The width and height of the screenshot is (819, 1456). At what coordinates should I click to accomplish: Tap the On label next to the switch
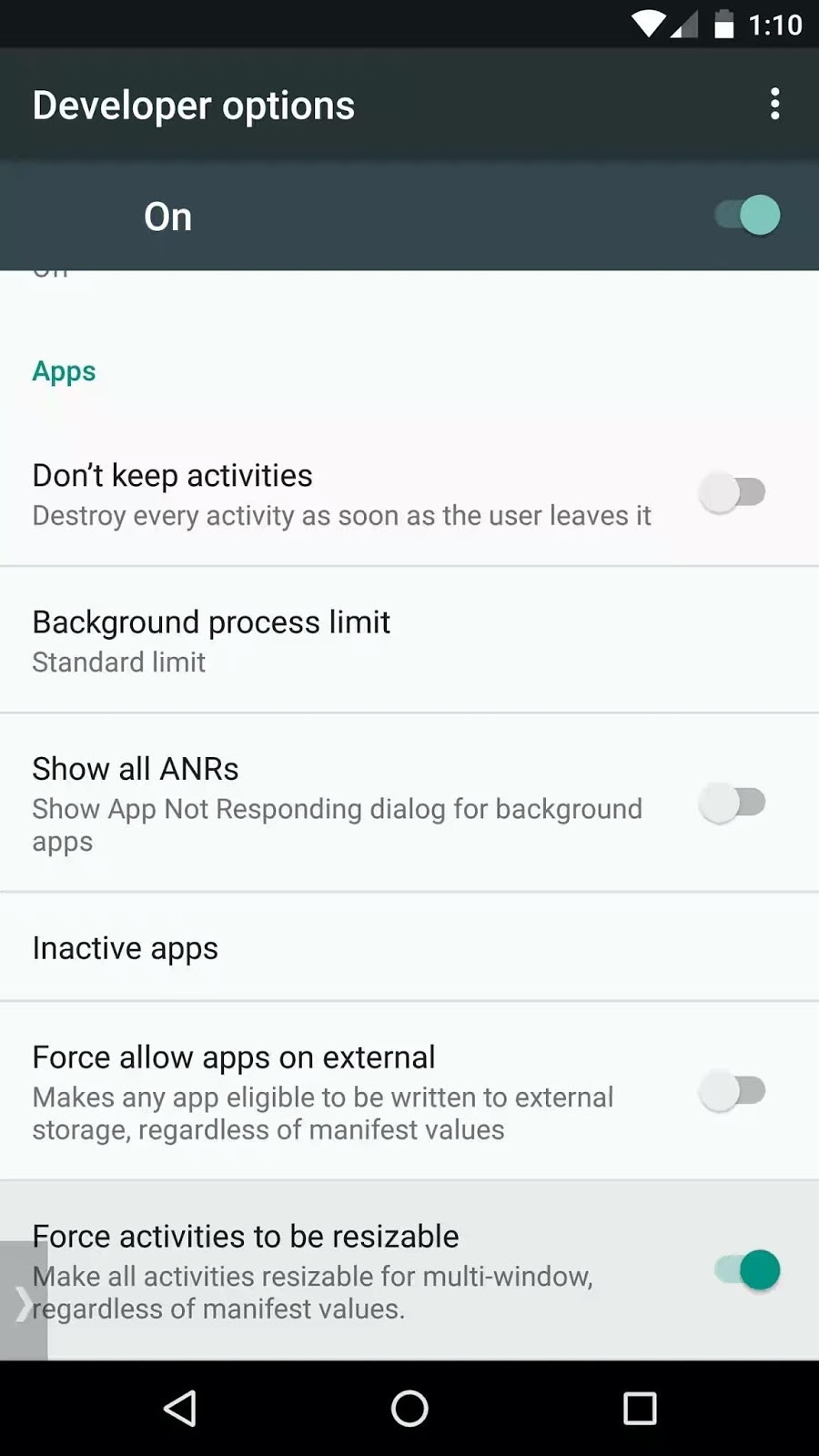click(167, 216)
